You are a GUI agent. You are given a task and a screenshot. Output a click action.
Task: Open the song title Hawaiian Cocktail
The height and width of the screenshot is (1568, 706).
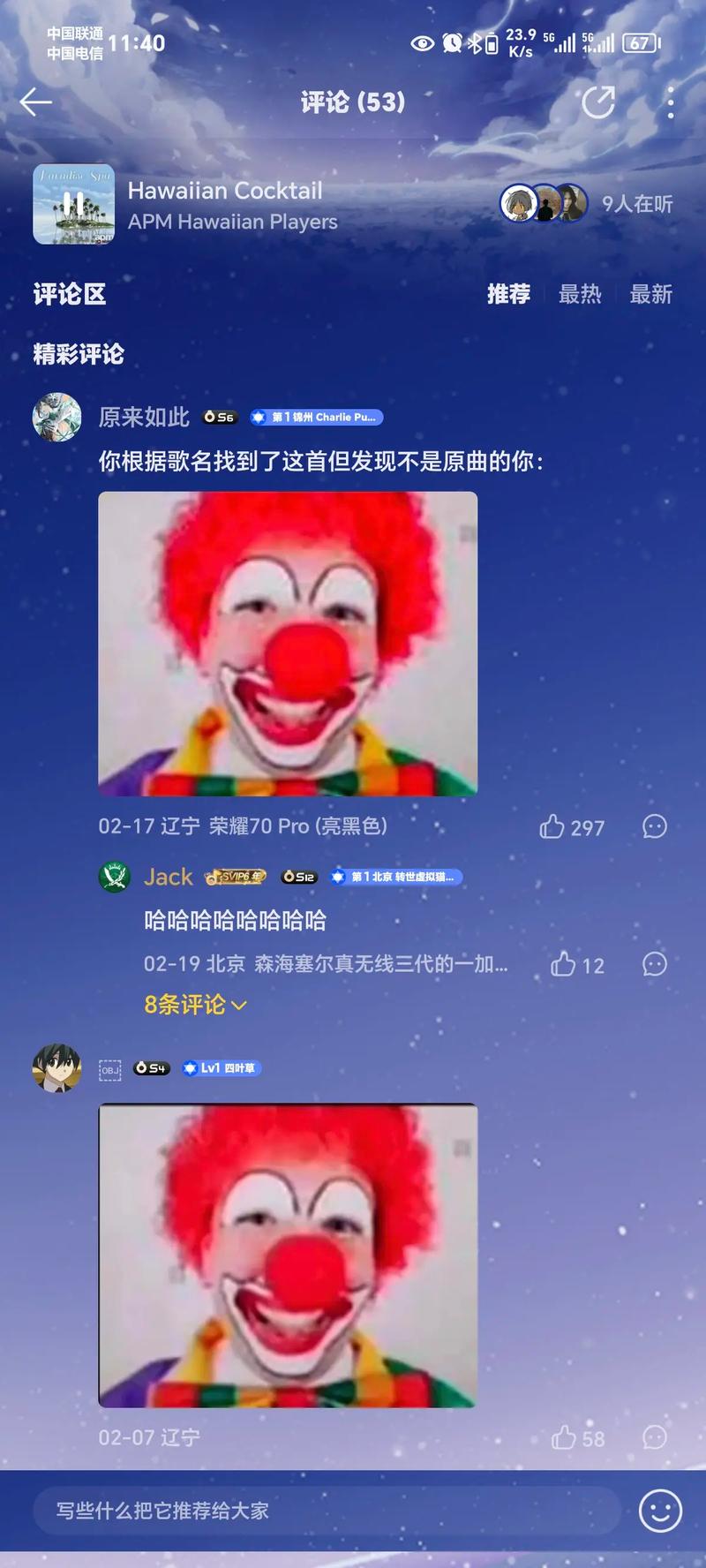pyautogui.click(x=226, y=191)
